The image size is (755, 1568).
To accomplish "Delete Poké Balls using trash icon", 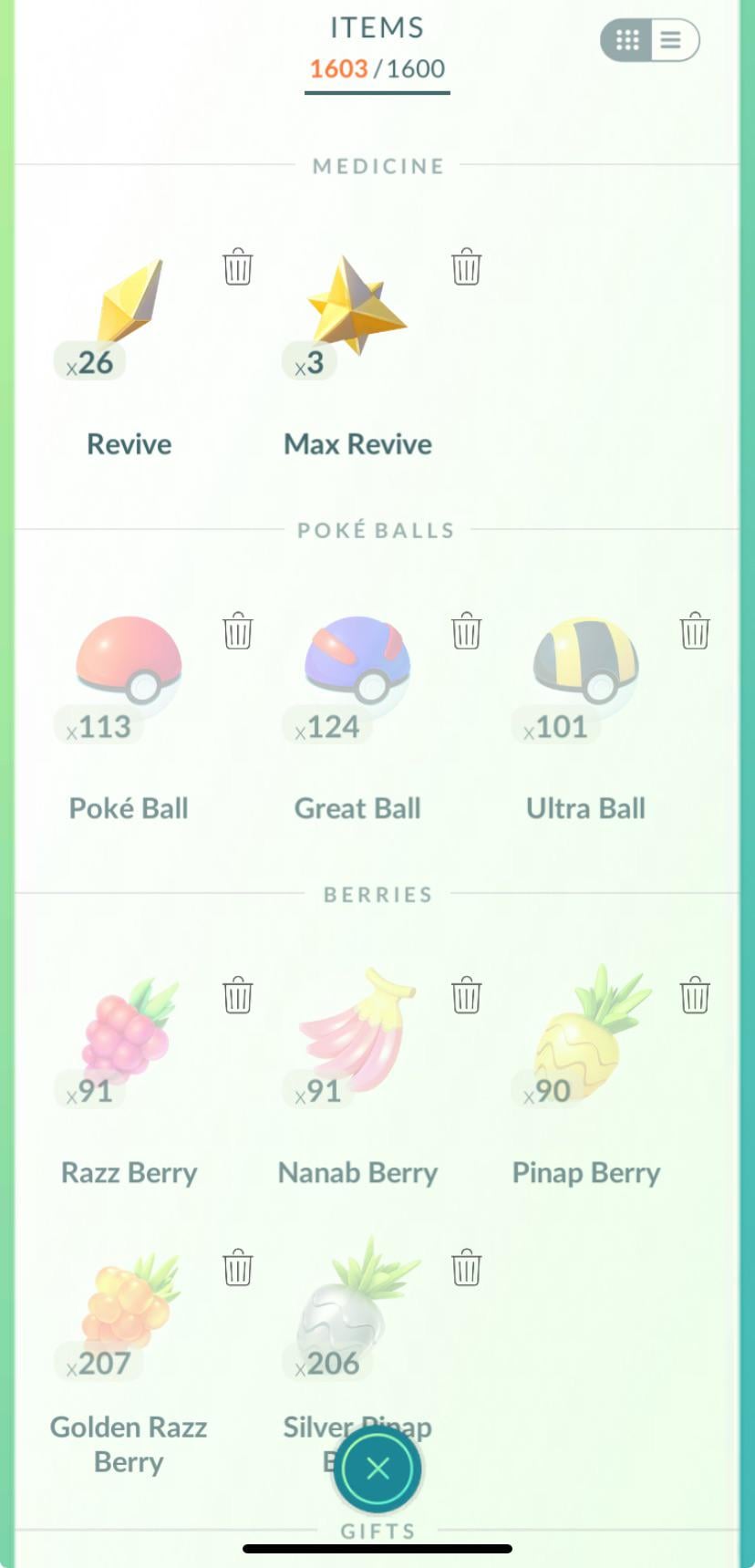I will coord(237,631).
